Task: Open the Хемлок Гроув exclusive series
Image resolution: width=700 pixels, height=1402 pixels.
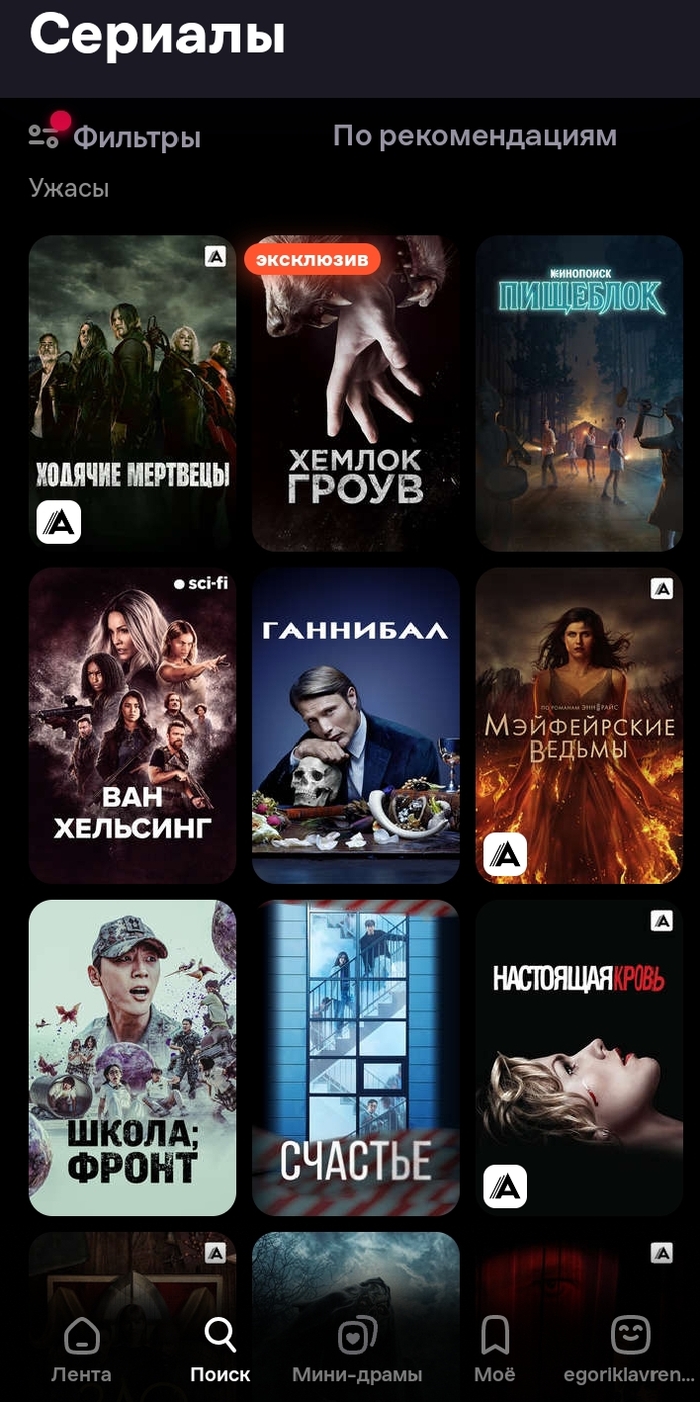Action: tap(355, 392)
